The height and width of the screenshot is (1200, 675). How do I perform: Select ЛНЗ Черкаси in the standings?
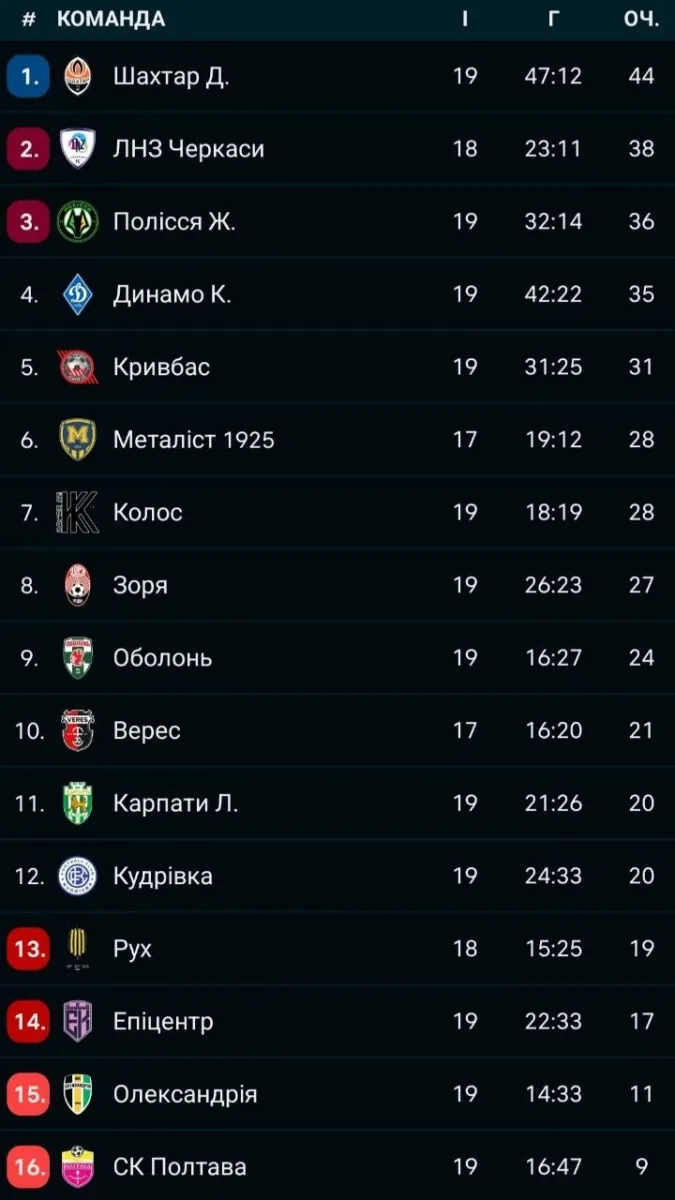(x=188, y=149)
